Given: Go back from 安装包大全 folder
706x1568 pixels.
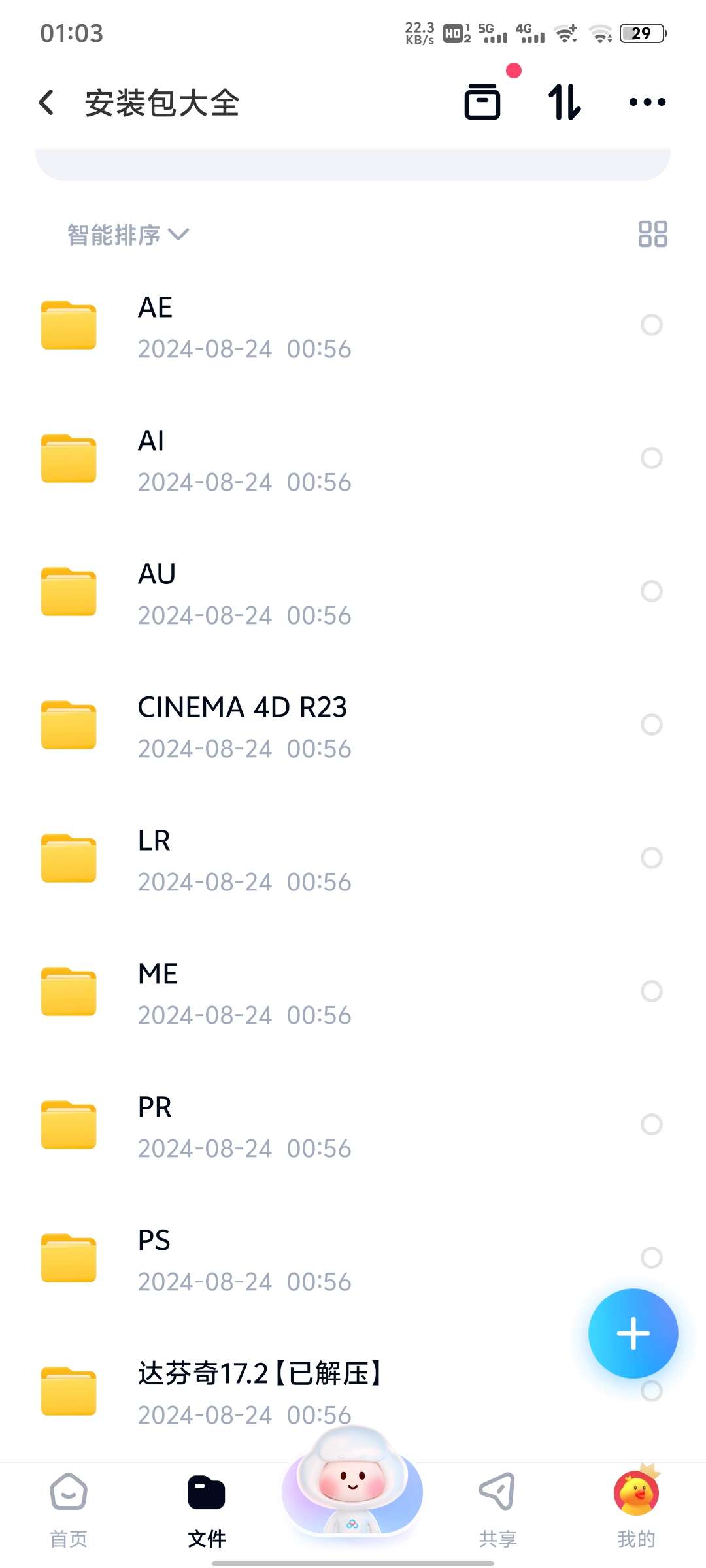Looking at the screenshot, I should [46, 103].
